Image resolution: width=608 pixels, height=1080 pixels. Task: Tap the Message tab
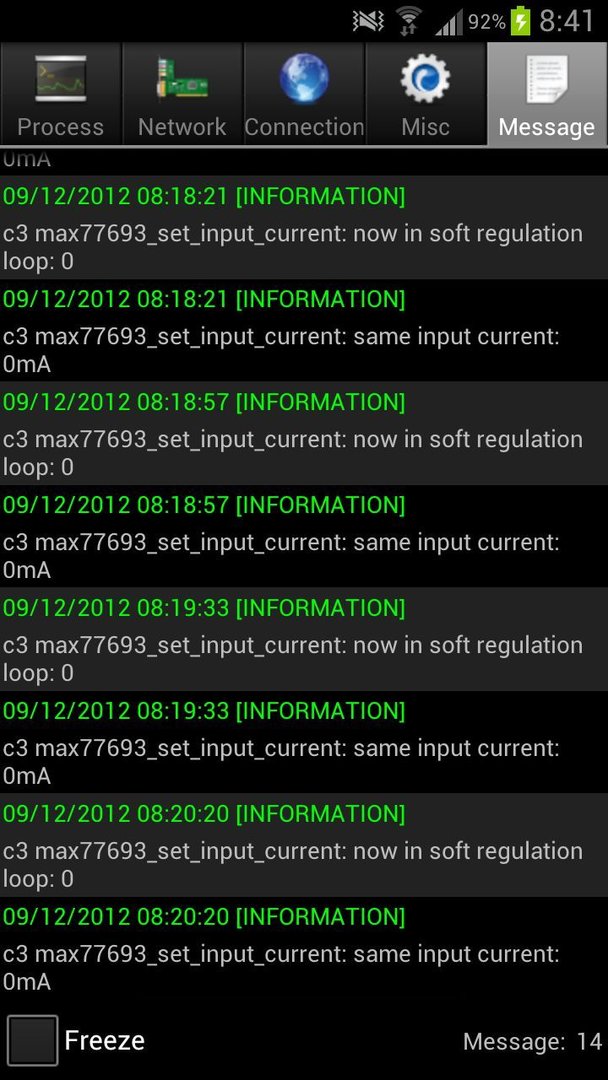point(547,94)
